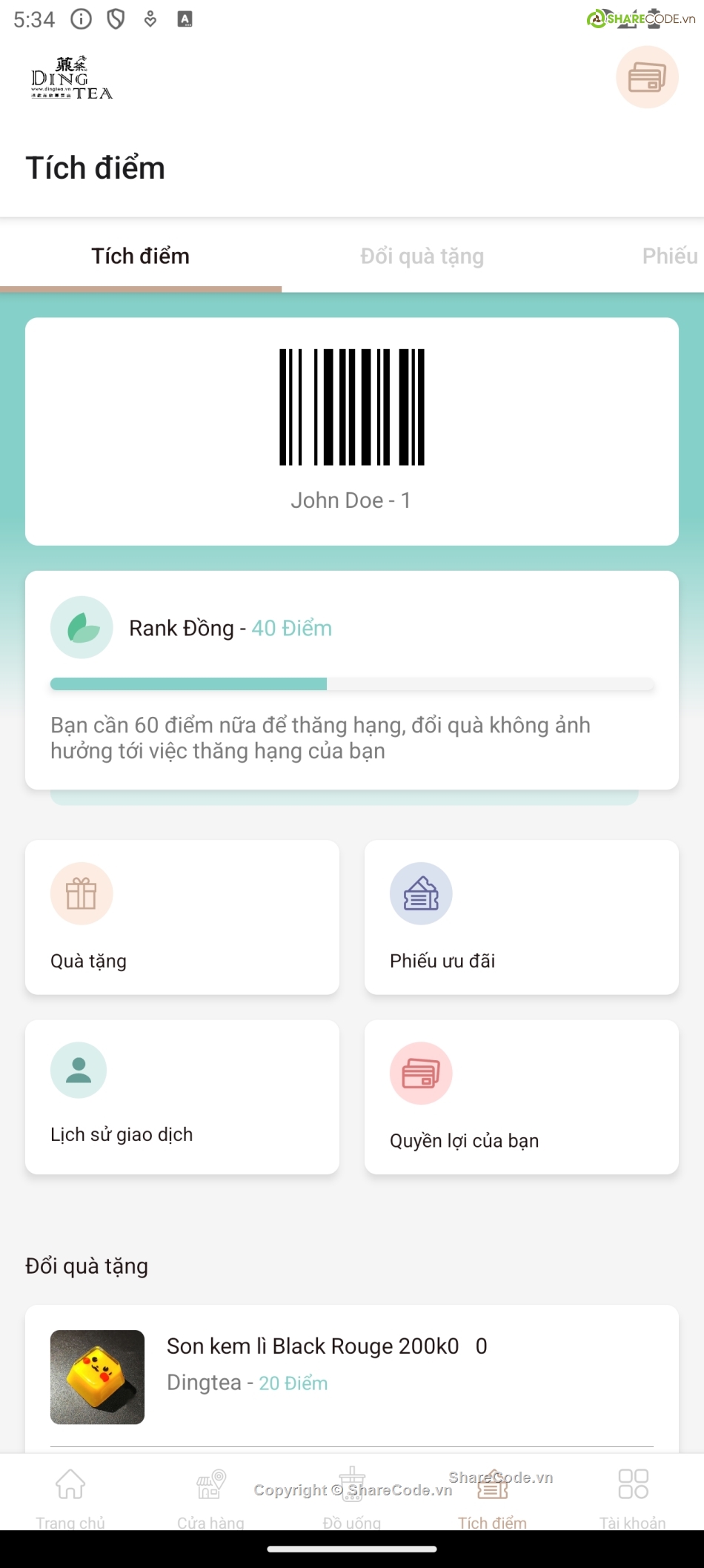Switch to the Đổi quà tặng tab

tap(422, 257)
